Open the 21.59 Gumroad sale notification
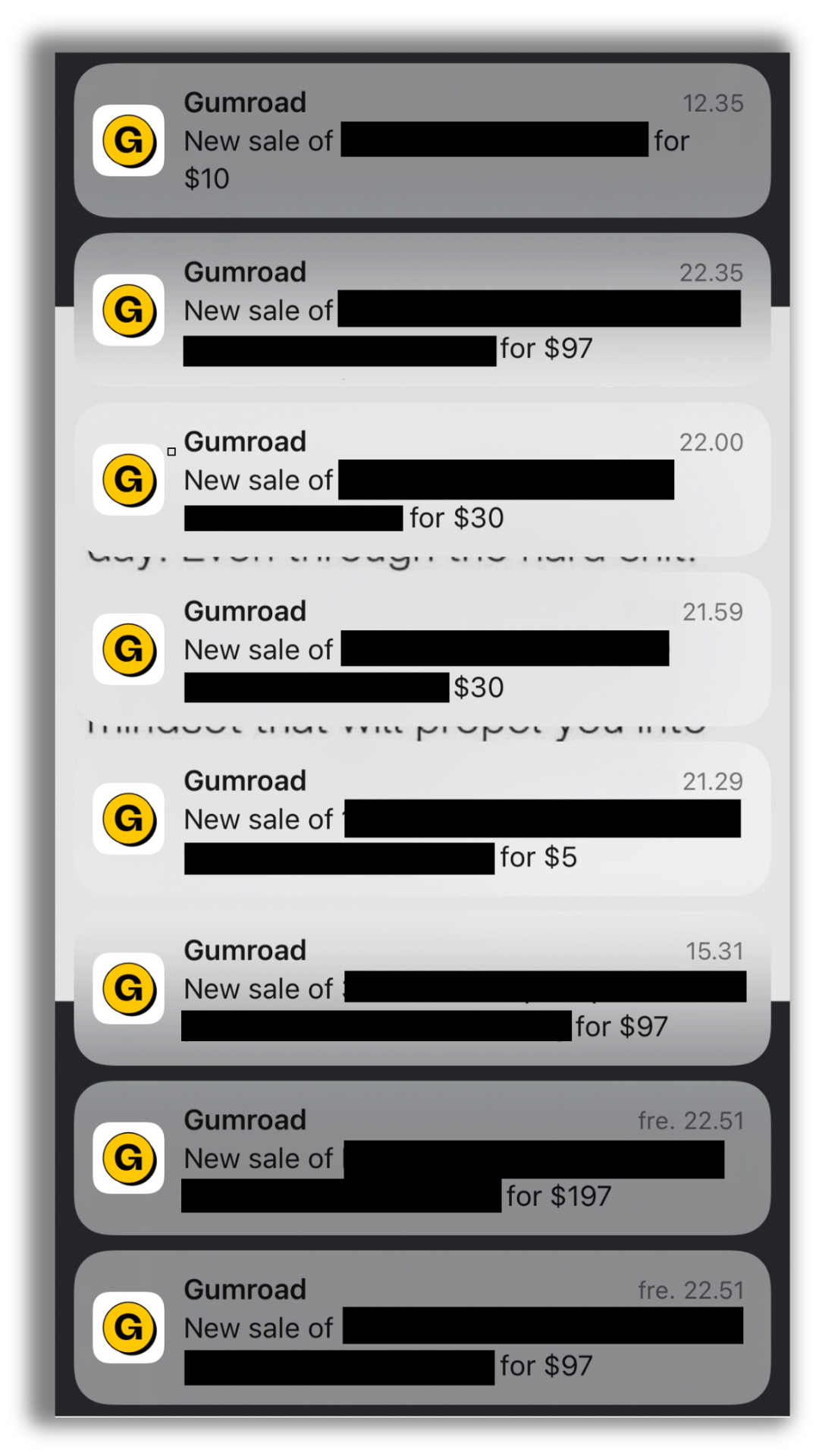 pos(422,650)
